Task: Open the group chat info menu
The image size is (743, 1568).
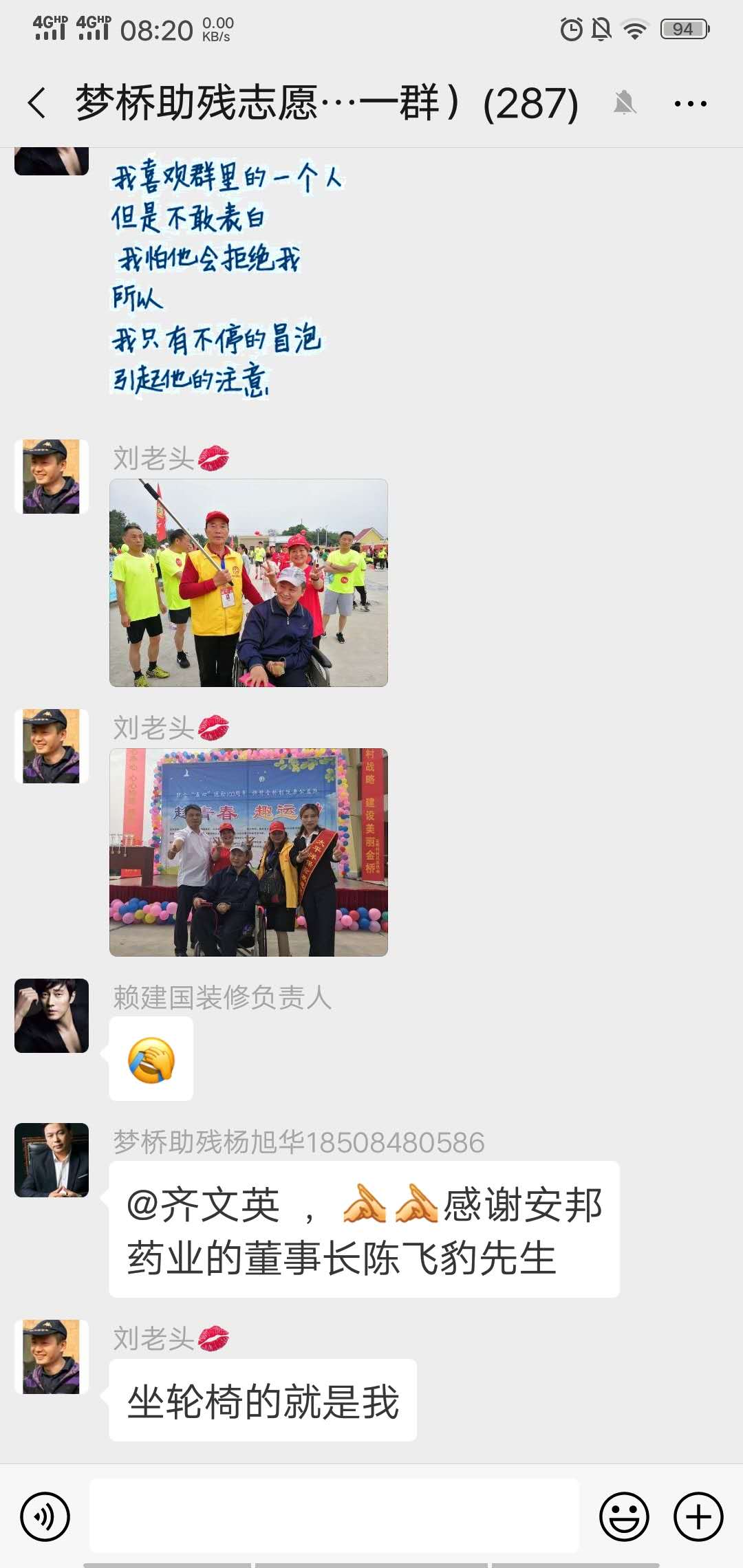Action: pos(690,104)
